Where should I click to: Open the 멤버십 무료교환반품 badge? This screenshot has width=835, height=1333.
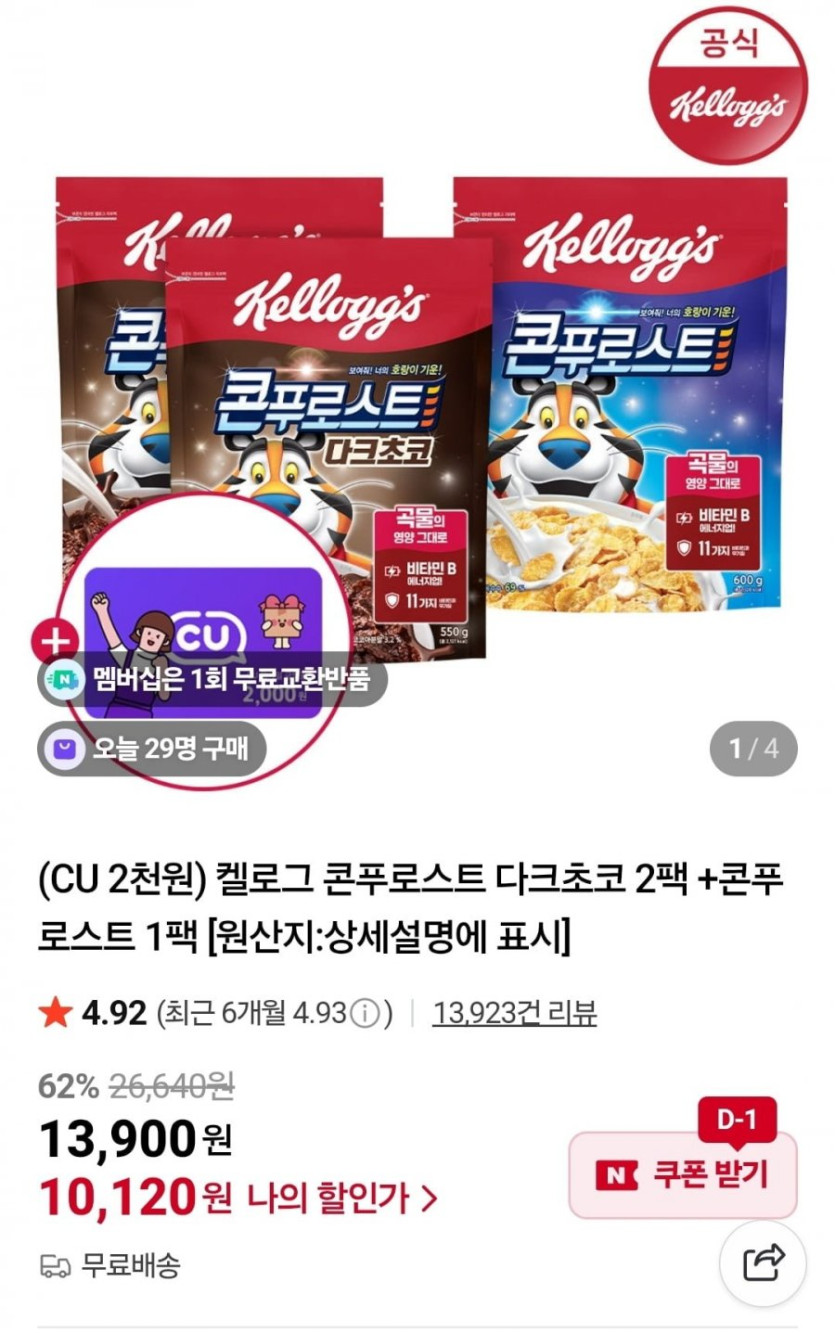[x=212, y=680]
